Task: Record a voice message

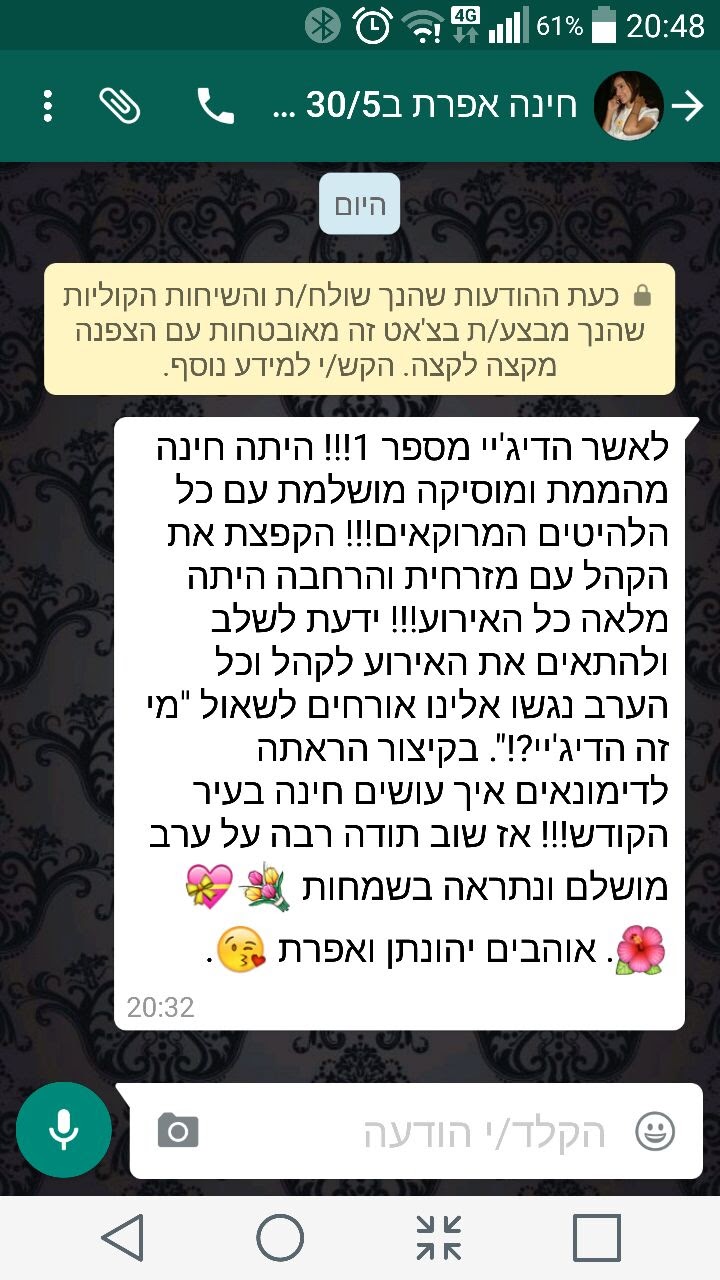Action: coord(63,1130)
